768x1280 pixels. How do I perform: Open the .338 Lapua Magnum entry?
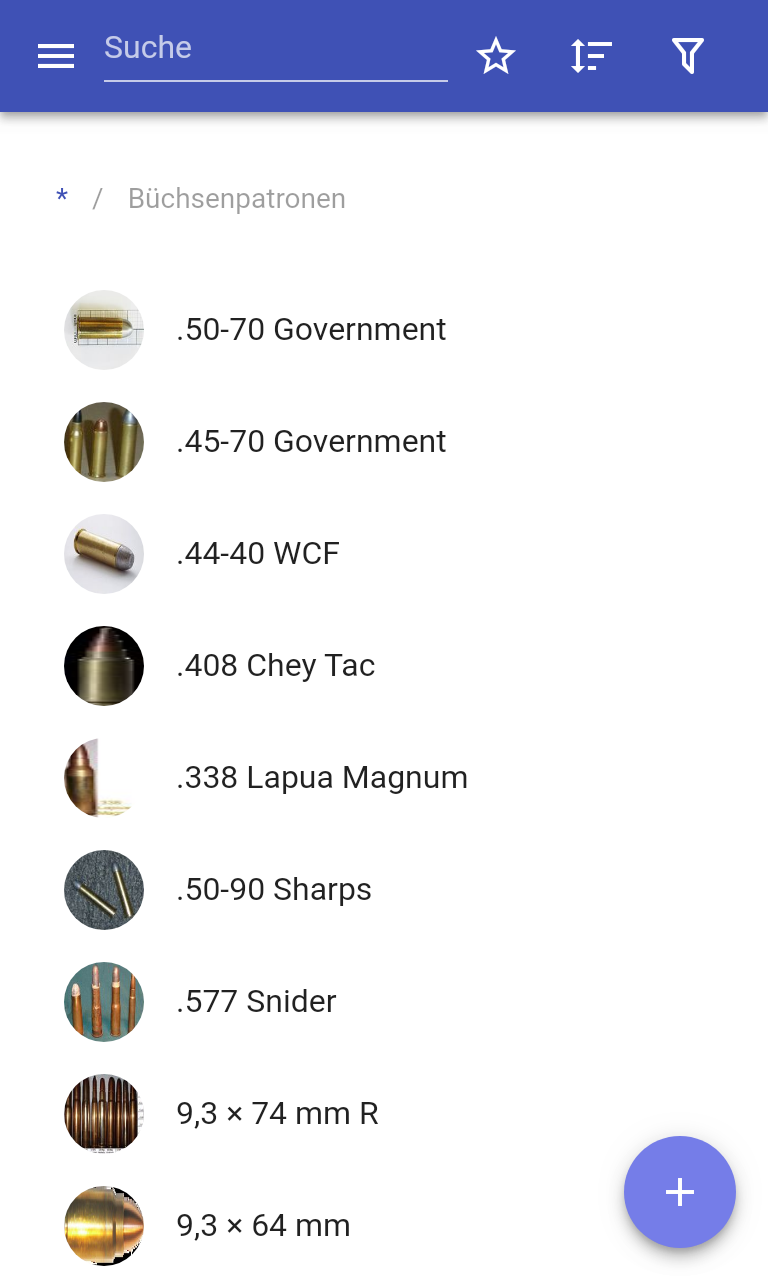(321, 778)
